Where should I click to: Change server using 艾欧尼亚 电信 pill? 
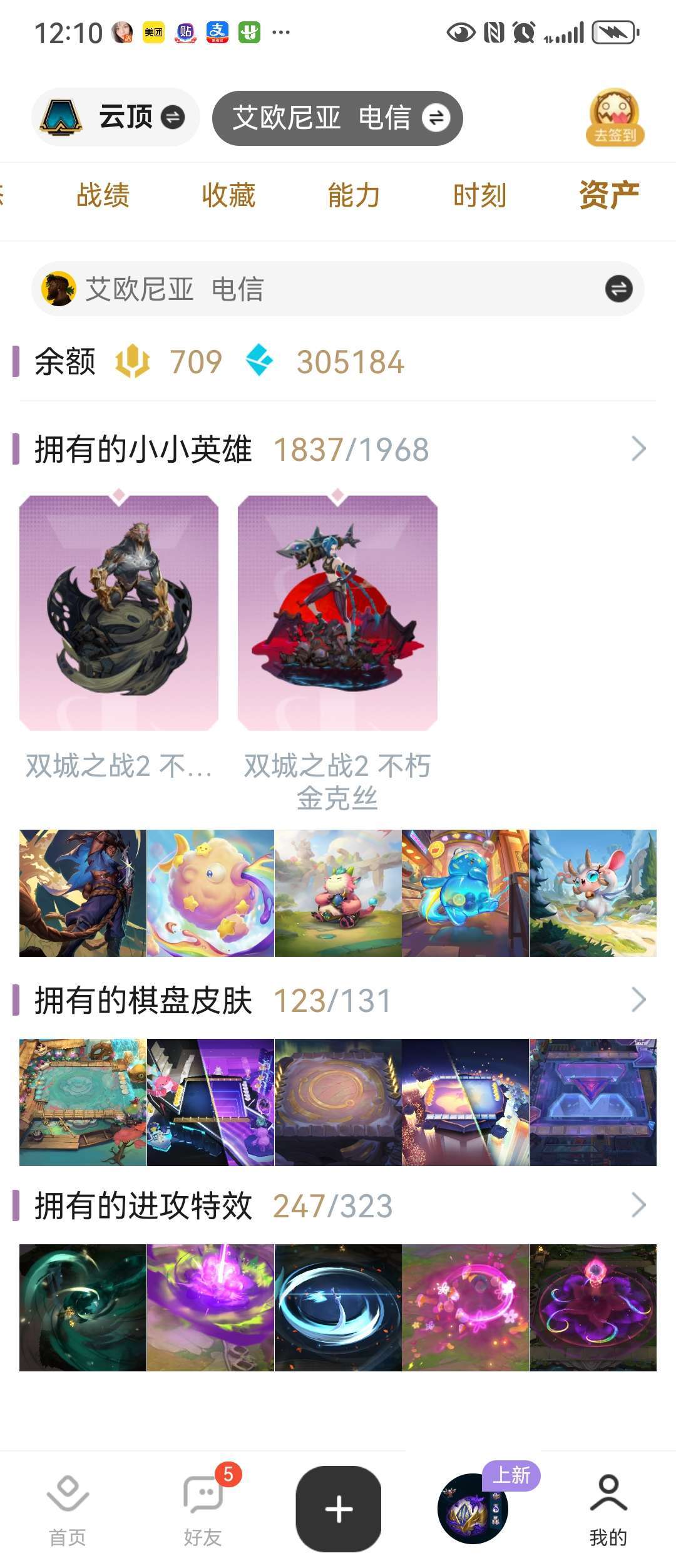click(337, 118)
